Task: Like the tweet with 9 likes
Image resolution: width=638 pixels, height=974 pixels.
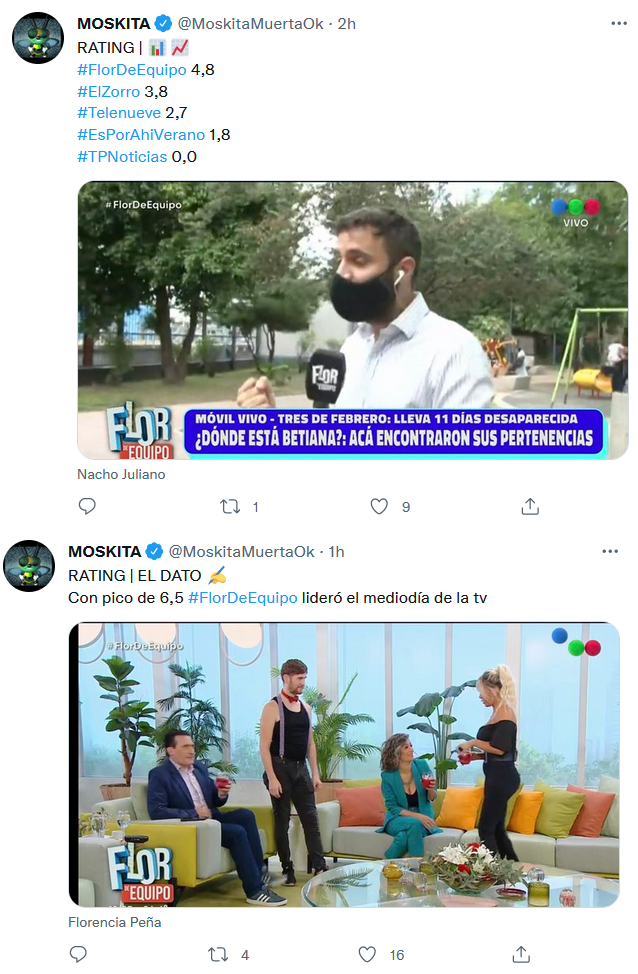Action: 378,507
